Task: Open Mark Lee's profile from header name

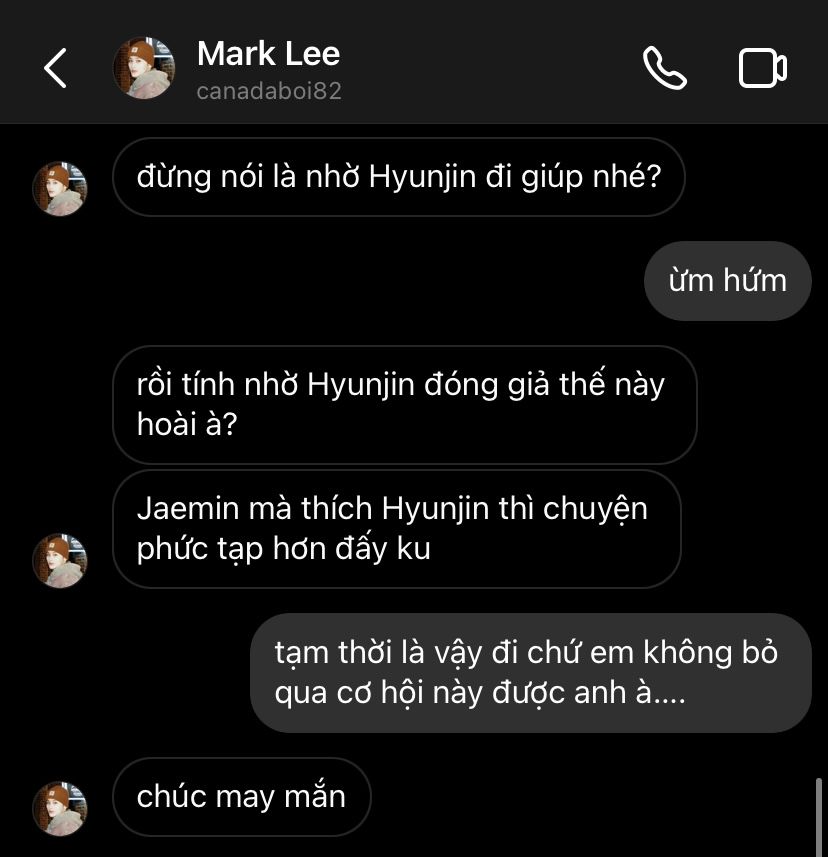Action: coord(268,54)
